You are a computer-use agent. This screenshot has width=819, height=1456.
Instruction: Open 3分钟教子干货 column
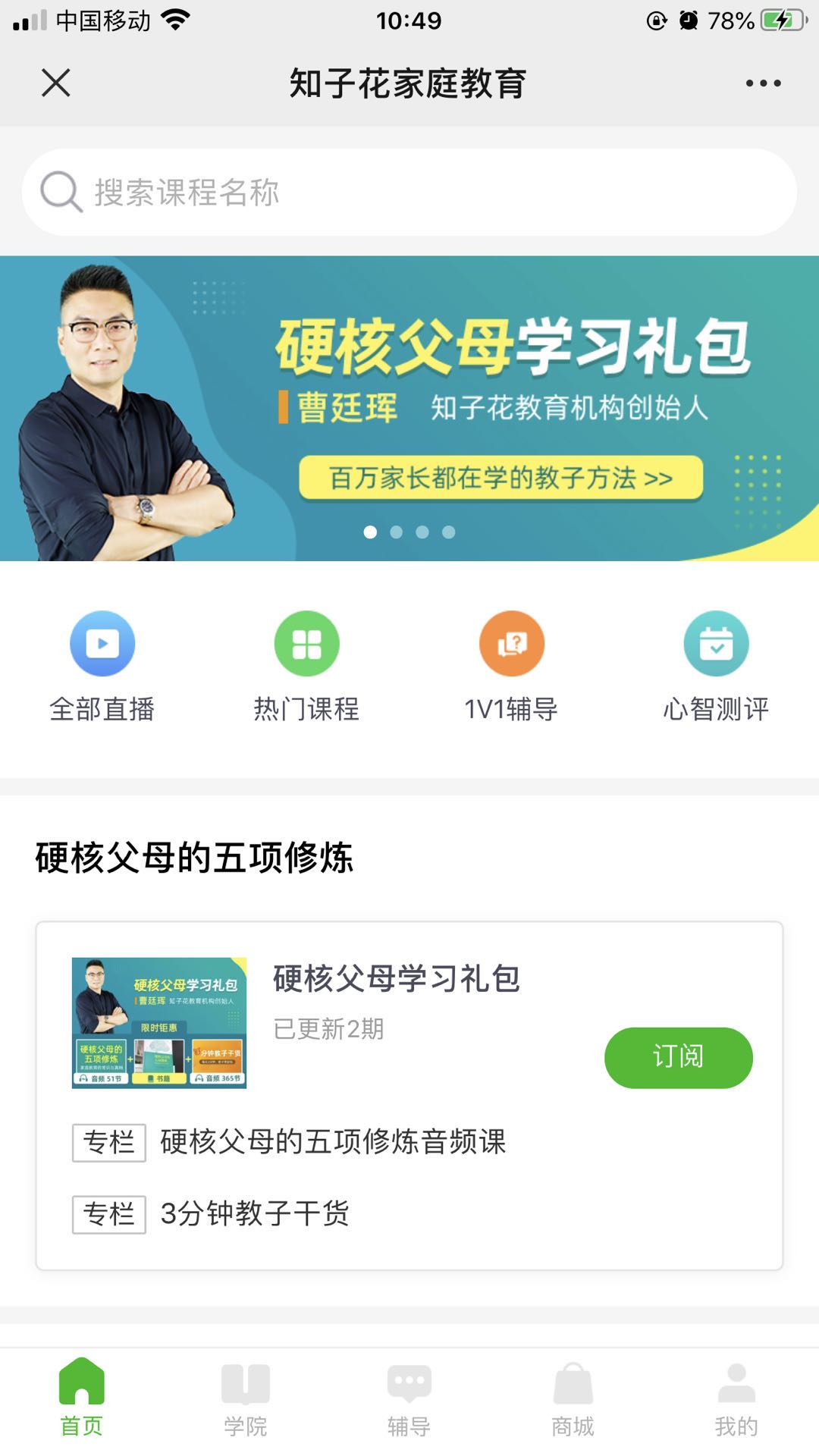255,1213
